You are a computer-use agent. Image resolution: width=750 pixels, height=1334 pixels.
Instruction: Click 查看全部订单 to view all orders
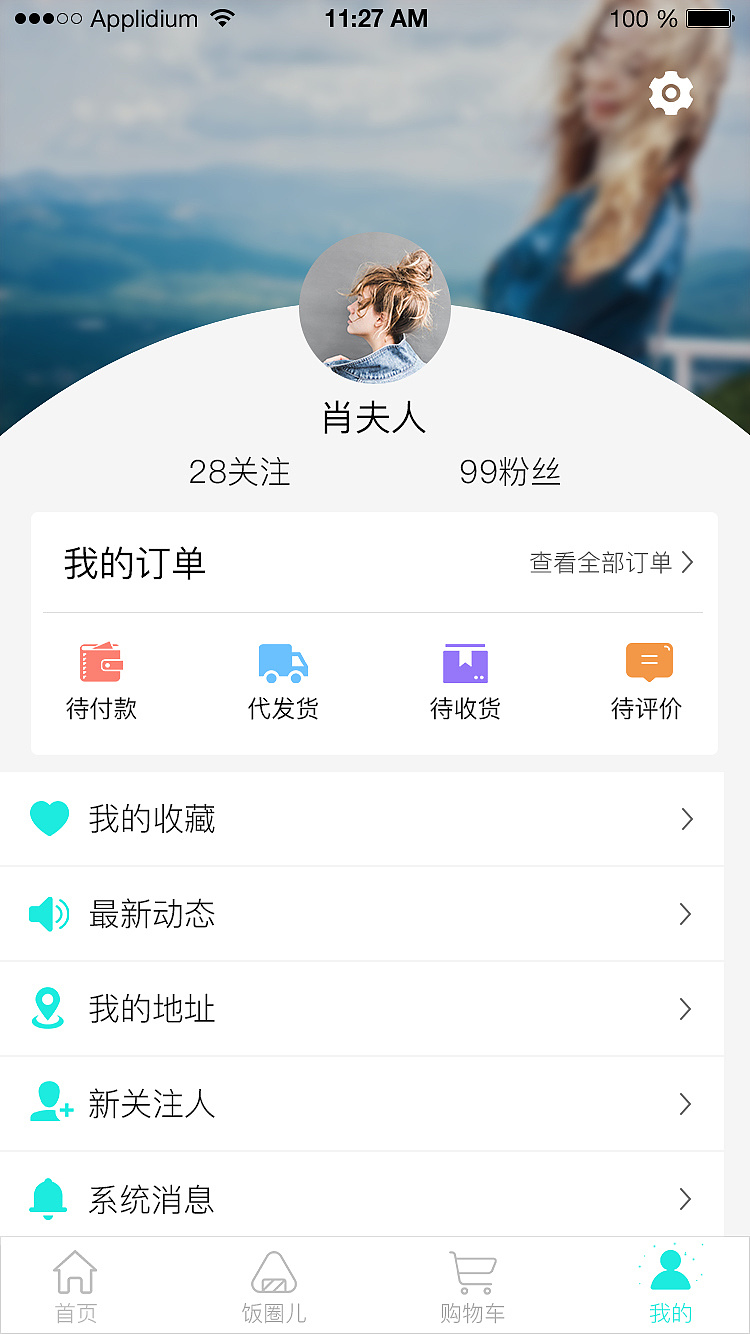coord(600,562)
